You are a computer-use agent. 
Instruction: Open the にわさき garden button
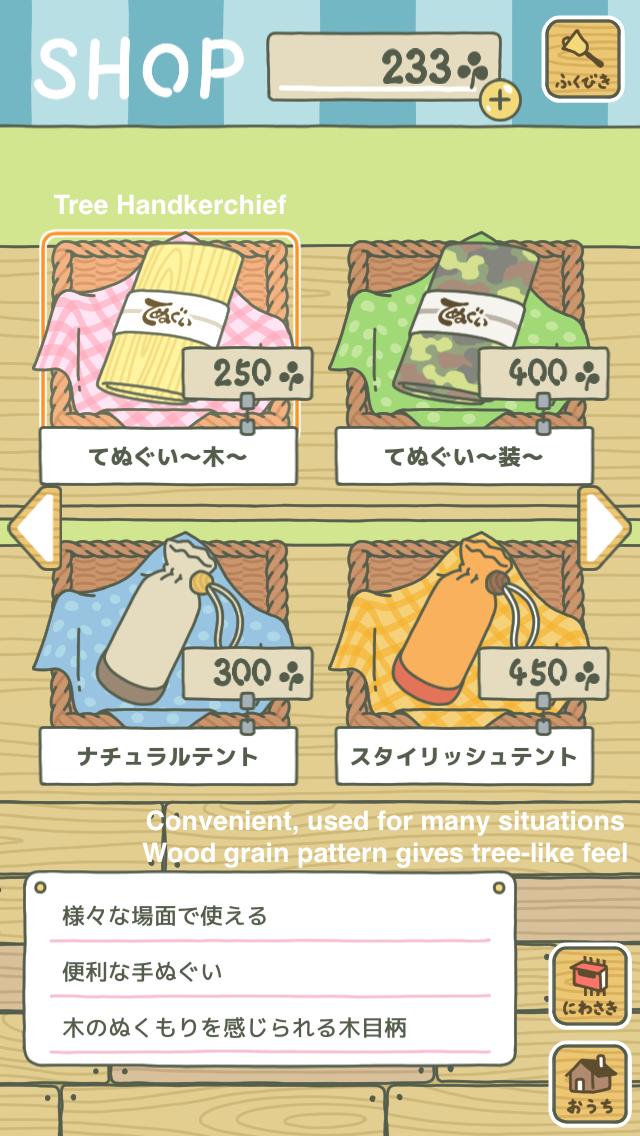point(589,987)
